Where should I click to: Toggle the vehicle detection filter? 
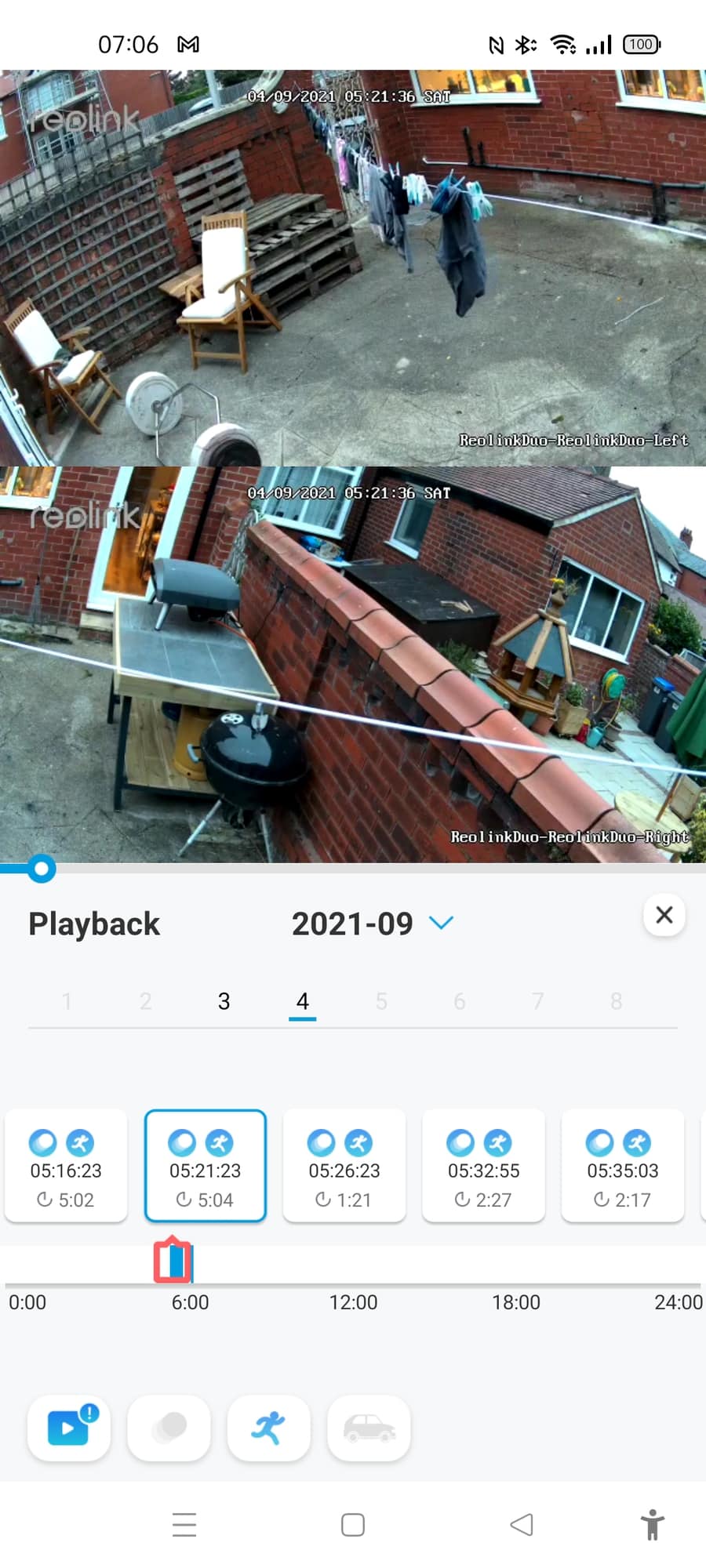click(369, 1428)
